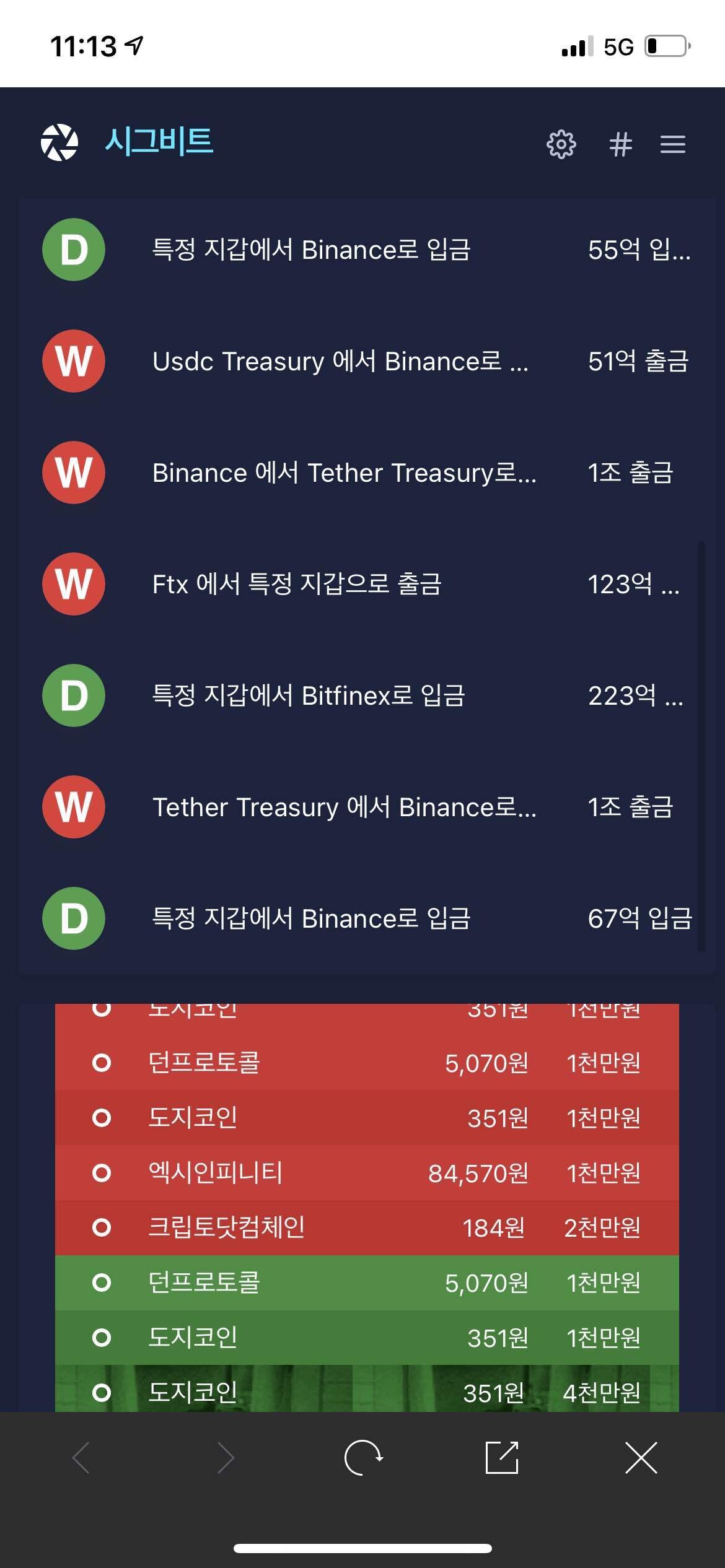This screenshot has height=1568, width=725.
Task: Open Binance to Tether Treasury 1조 withdrawal
Action: click(366, 473)
